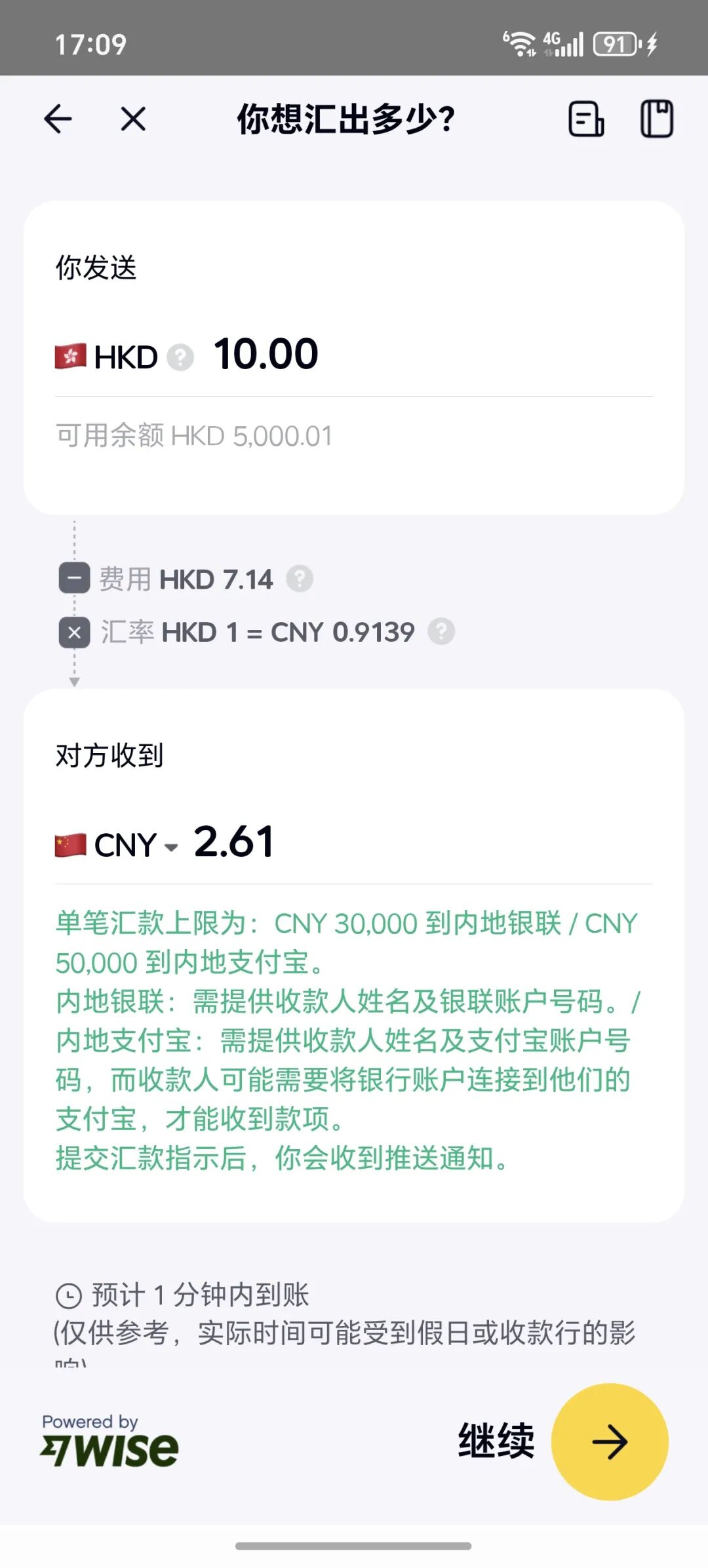This screenshot has height=1568, width=708.
Task: Open the saved recipients bookmark icon
Action: (658, 120)
